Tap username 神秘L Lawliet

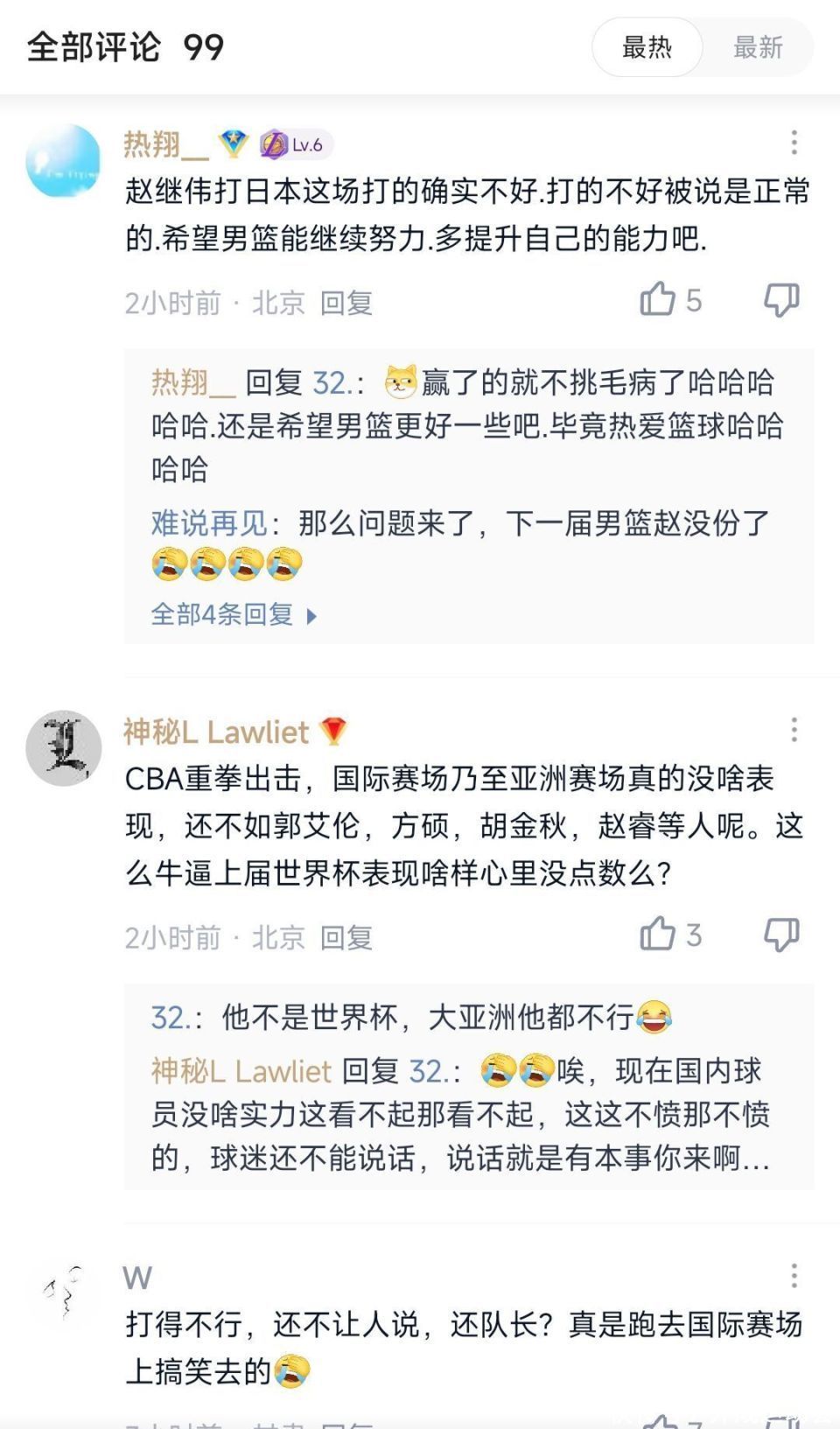point(216,732)
